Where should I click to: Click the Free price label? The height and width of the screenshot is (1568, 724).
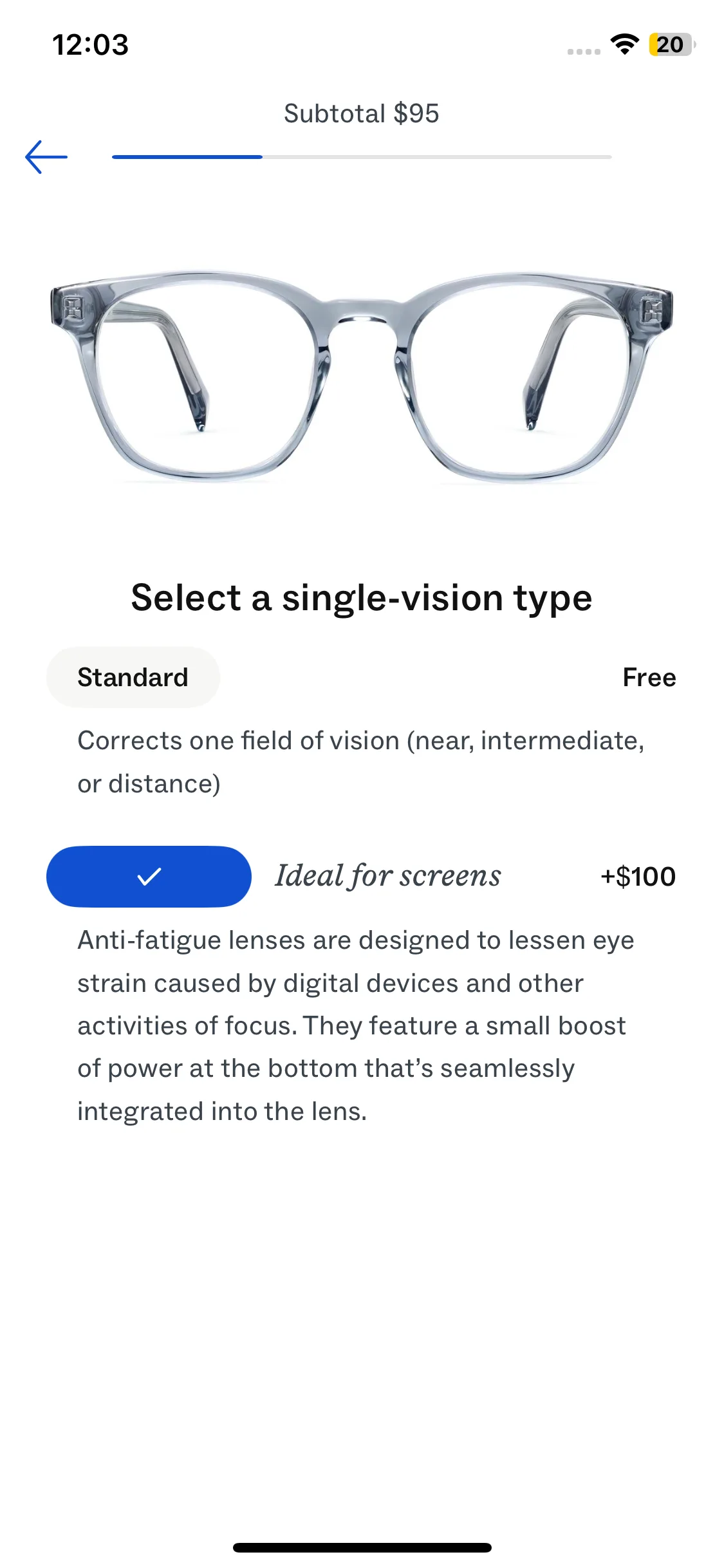649,677
